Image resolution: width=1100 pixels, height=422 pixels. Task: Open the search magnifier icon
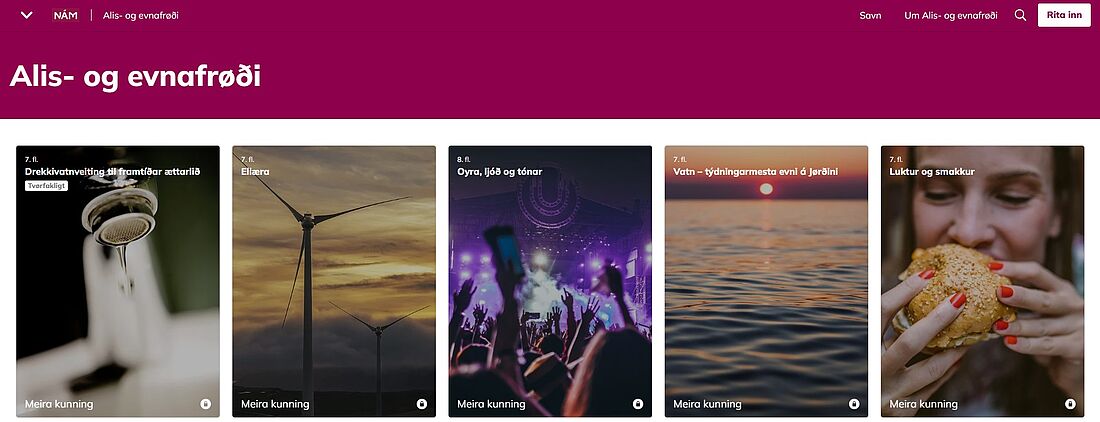click(1020, 15)
